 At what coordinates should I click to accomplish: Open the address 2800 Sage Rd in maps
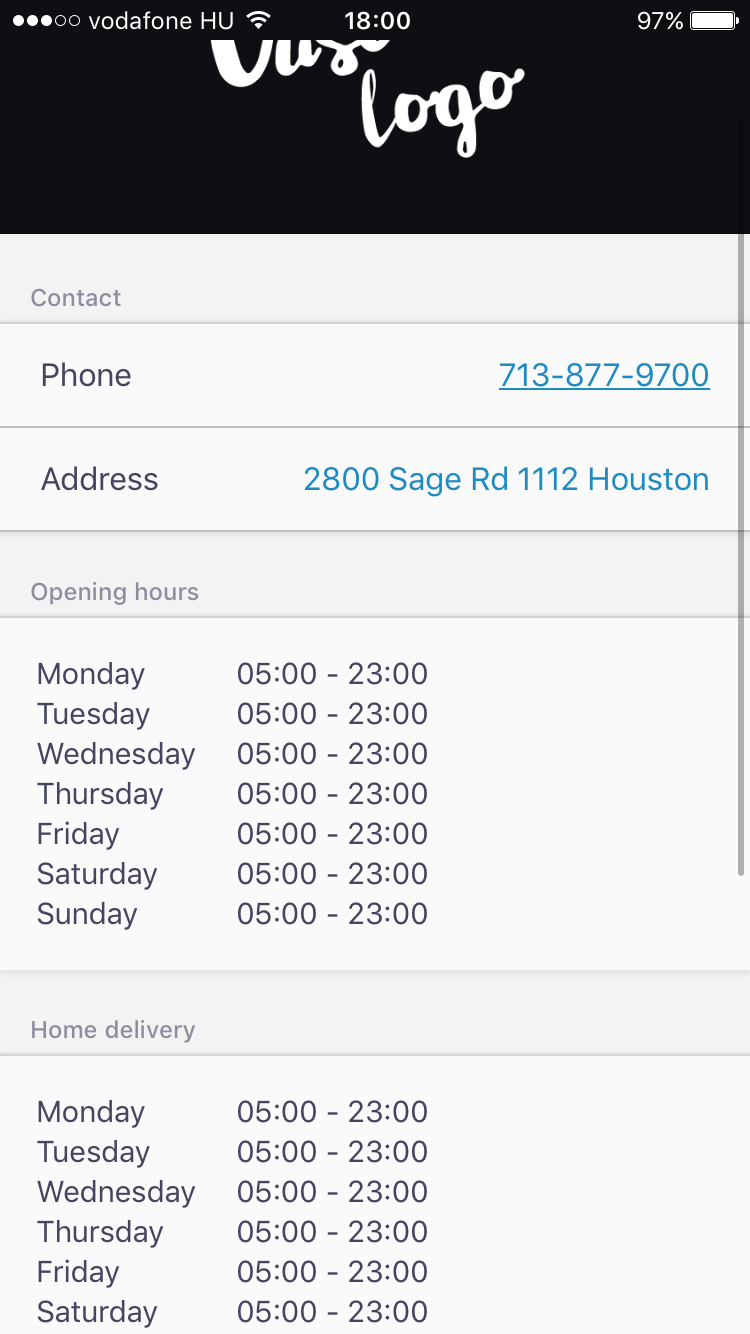[506, 479]
